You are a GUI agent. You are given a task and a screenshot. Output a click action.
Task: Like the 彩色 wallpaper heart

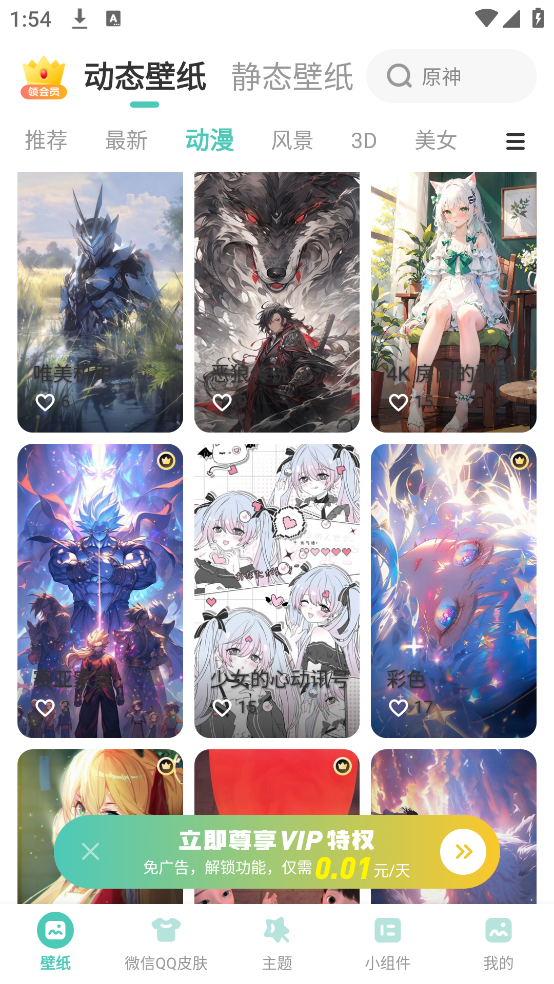(x=398, y=708)
